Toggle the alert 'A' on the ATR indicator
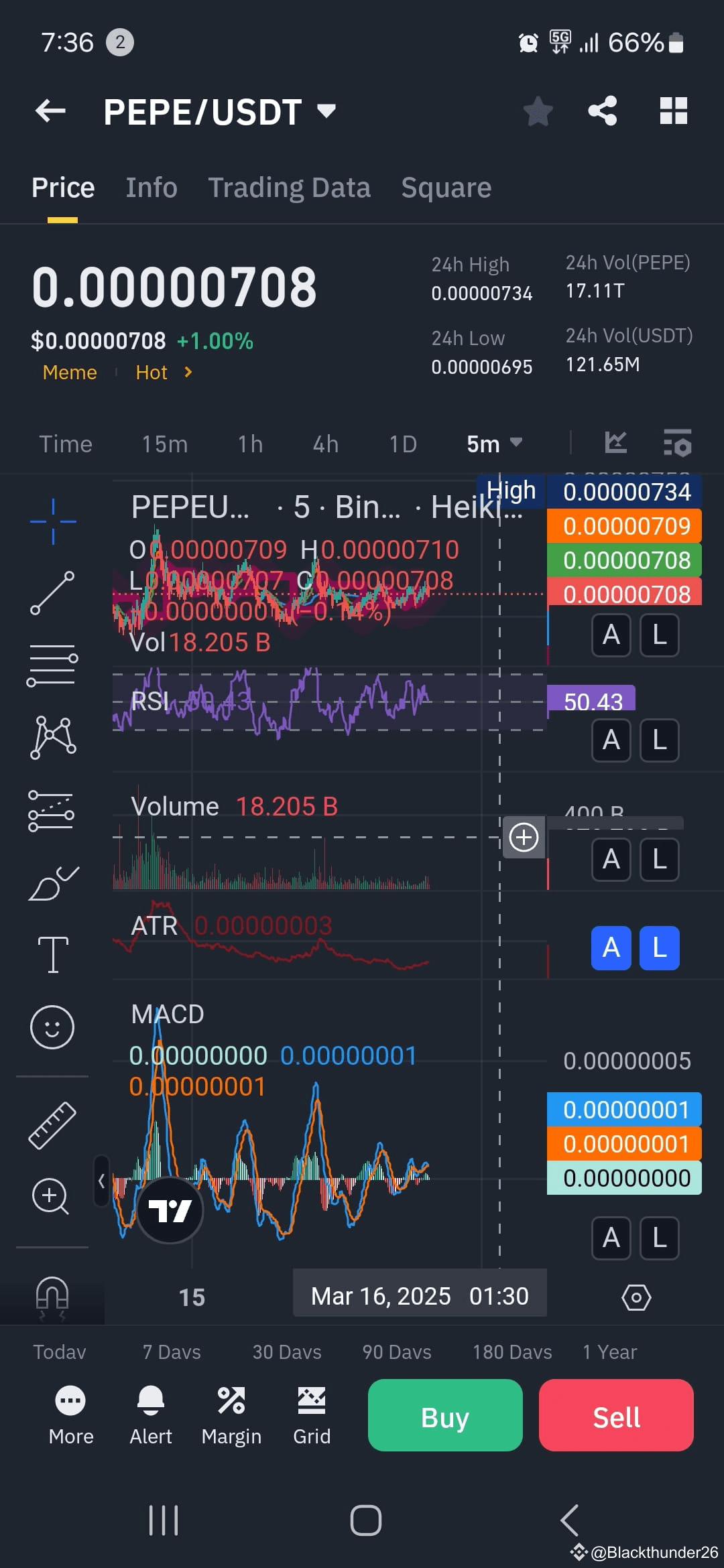 (611, 948)
